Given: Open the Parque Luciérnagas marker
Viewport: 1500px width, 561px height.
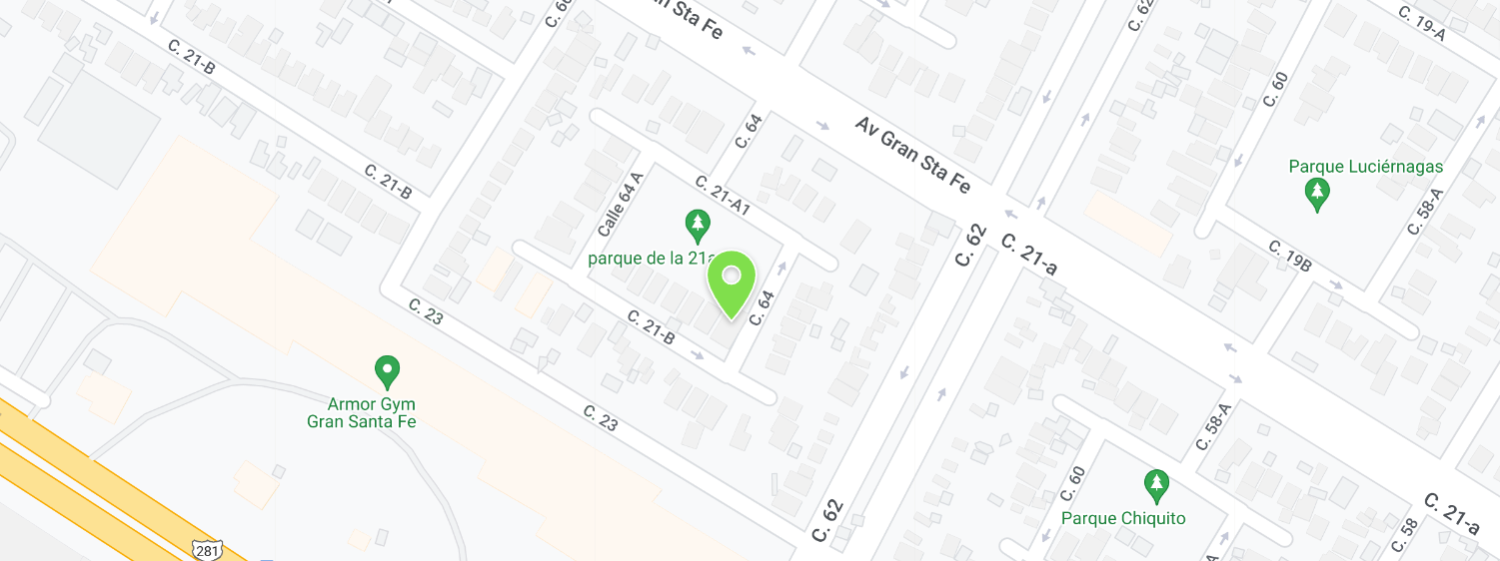Looking at the screenshot, I should coord(1318,194).
